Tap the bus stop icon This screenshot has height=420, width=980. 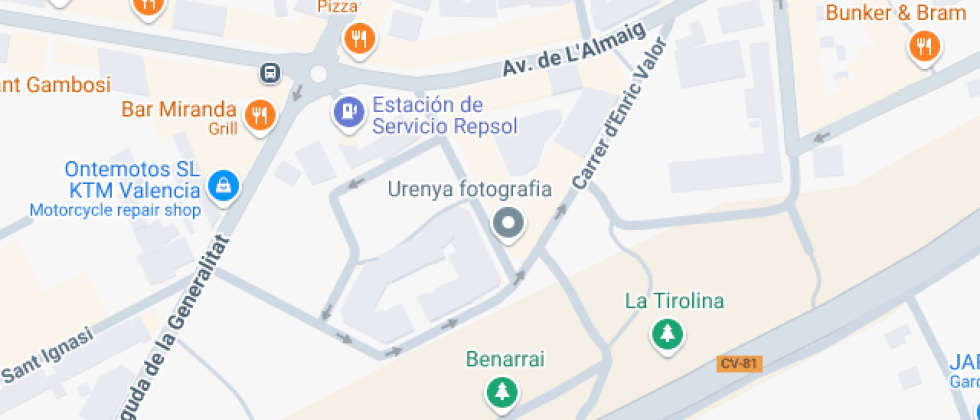pos(269,72)
